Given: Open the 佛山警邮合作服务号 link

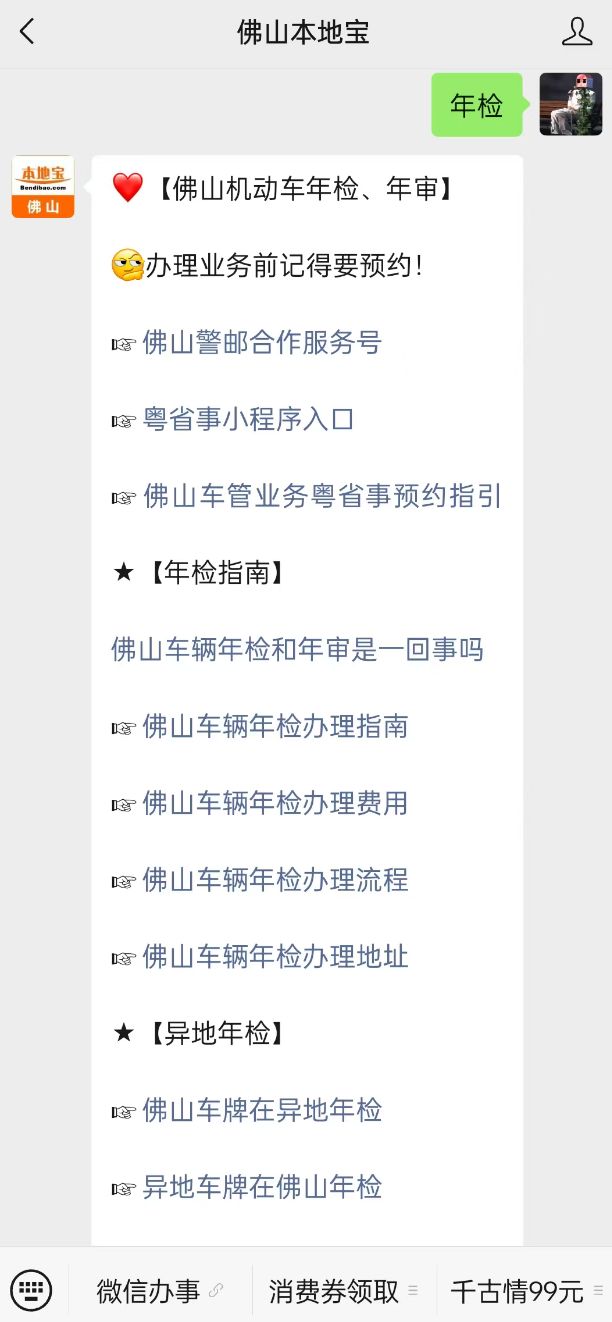Looking at the screenshot, I should coord(262,343).
